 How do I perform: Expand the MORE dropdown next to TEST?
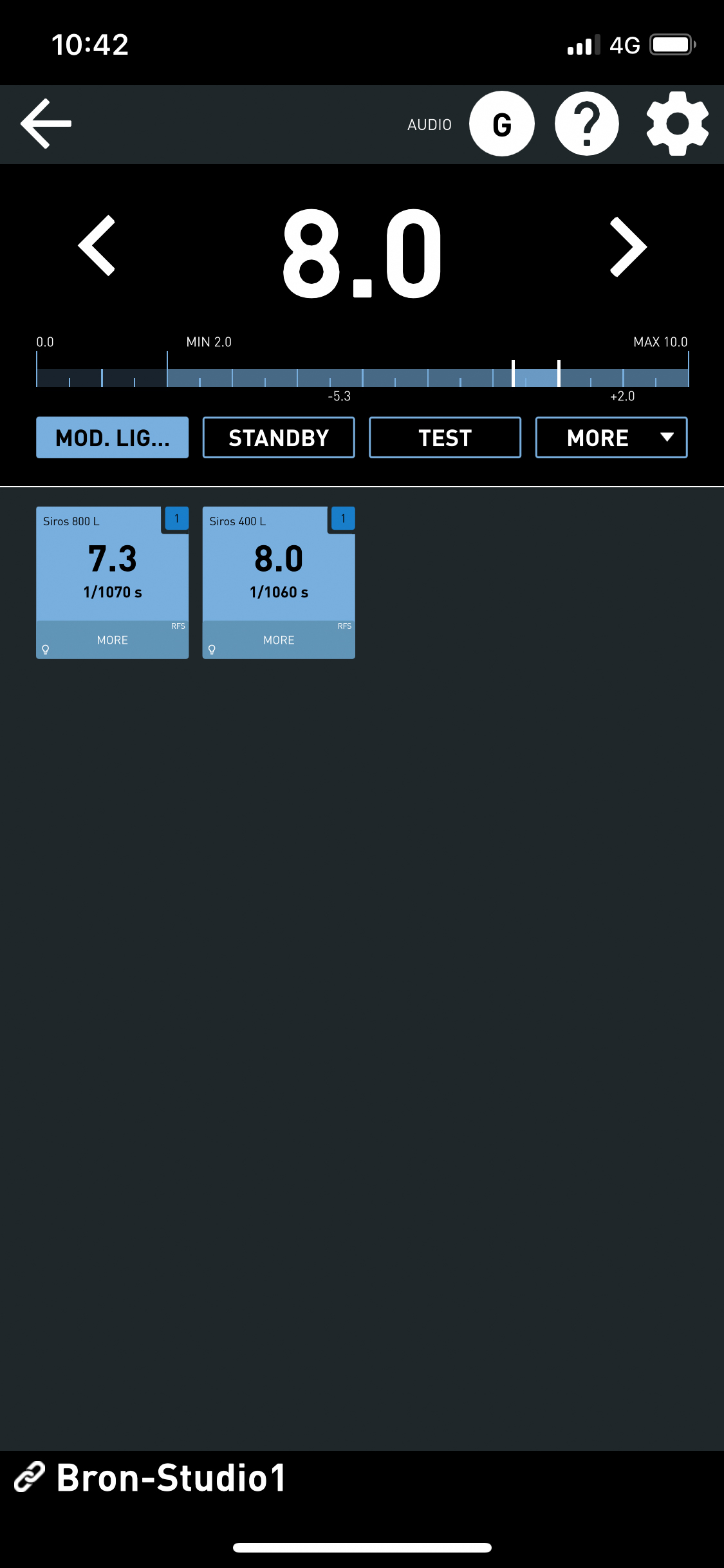(610, 437)
